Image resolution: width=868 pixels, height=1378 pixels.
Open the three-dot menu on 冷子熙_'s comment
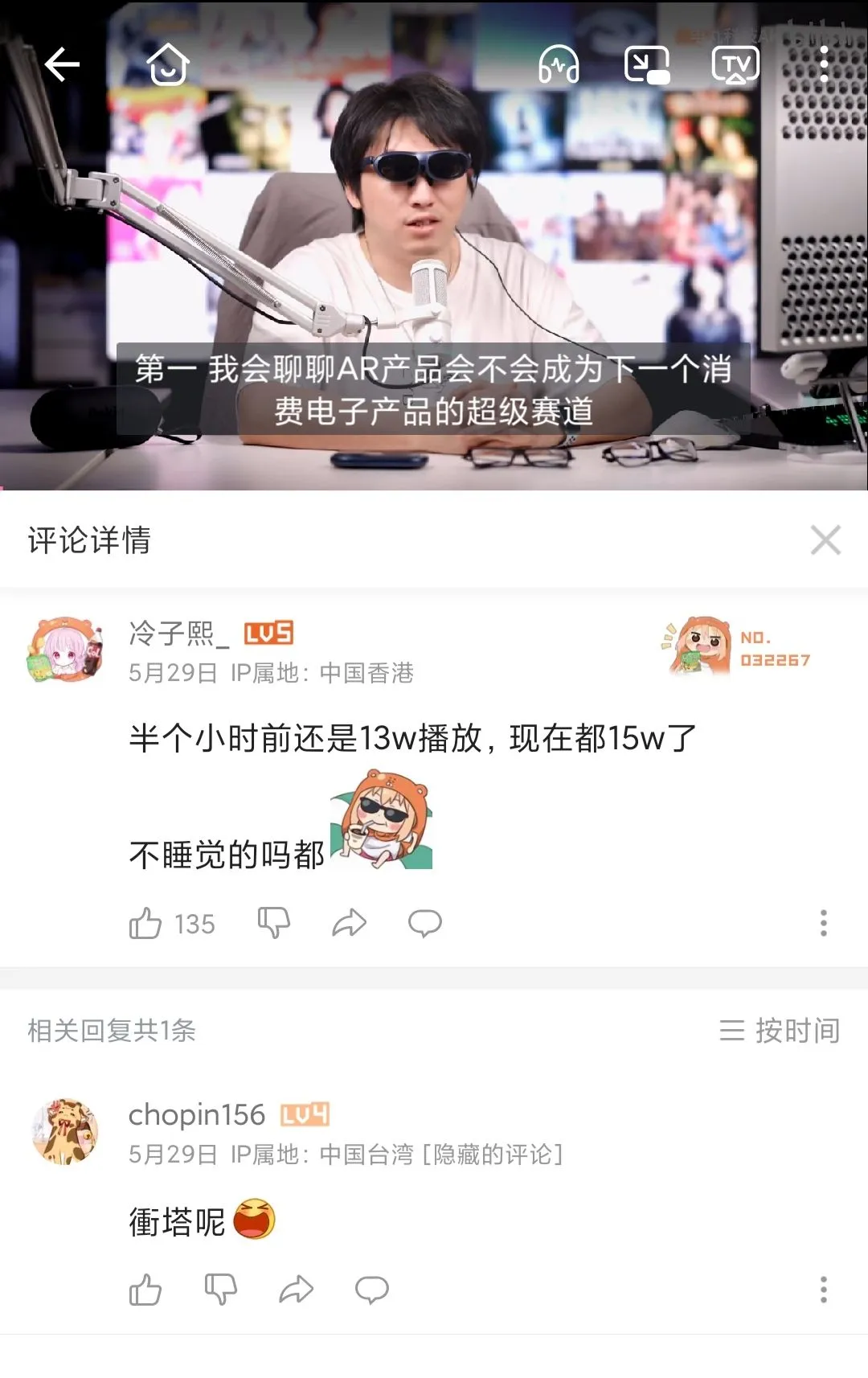822,923
